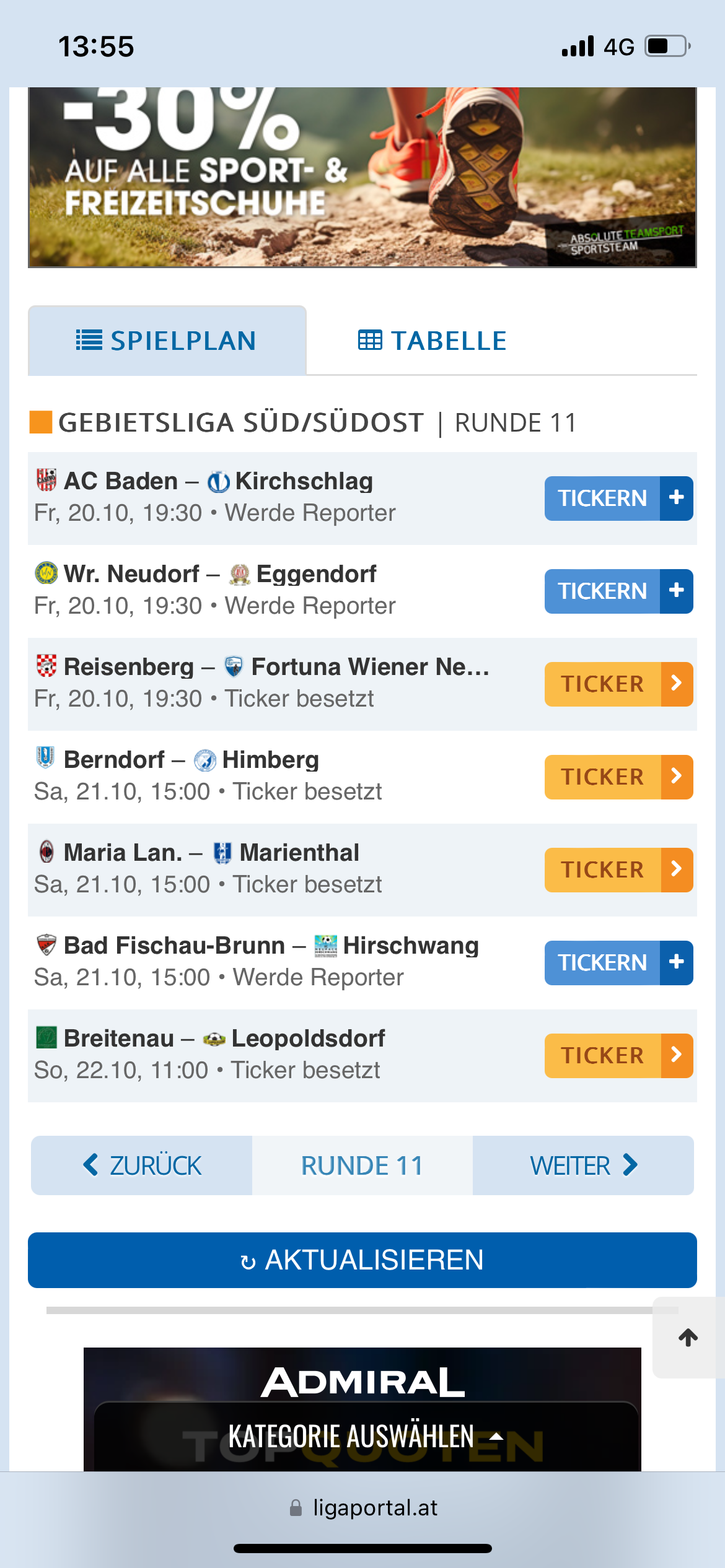The width and height of the screenshot is (725, 1568).
Task: Tap the ligaportal.at address bar
Action: (x=362, y=1508)
